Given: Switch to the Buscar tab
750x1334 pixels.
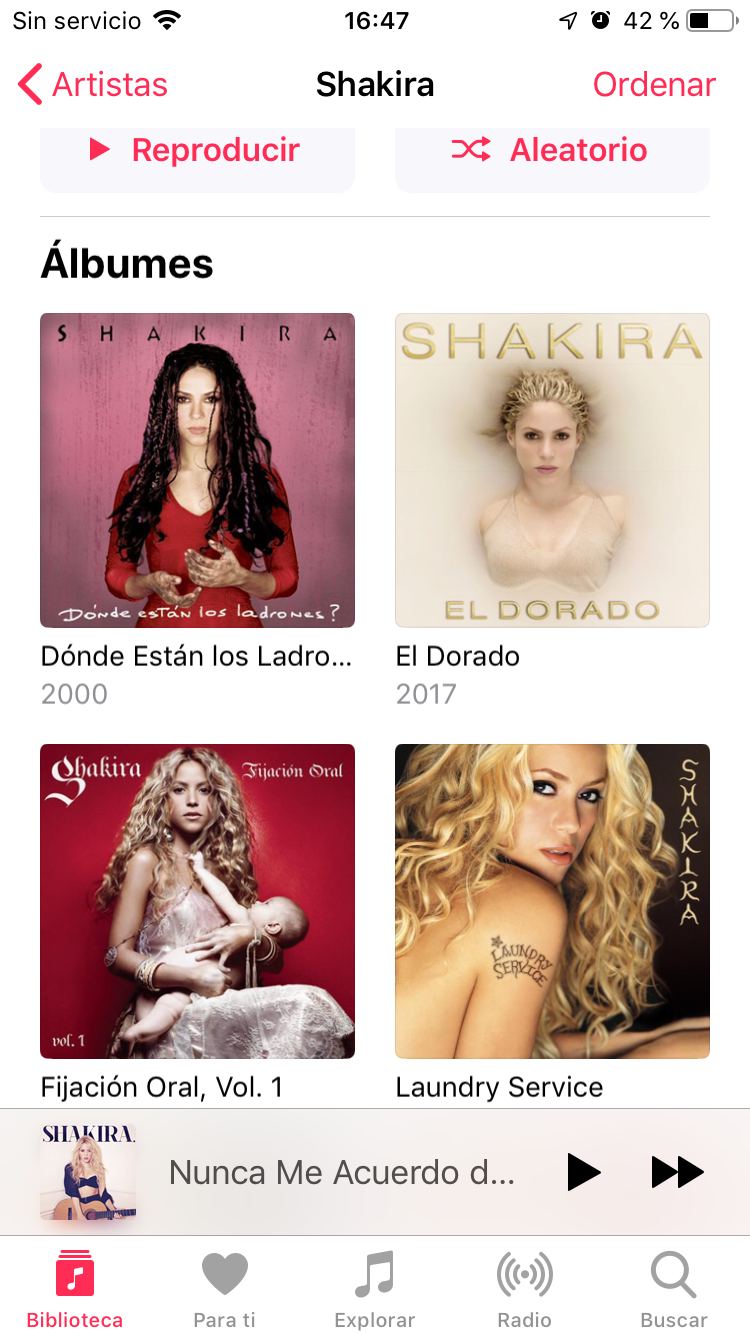Looking at the screenshot, I should click(x=675, y=1290).
